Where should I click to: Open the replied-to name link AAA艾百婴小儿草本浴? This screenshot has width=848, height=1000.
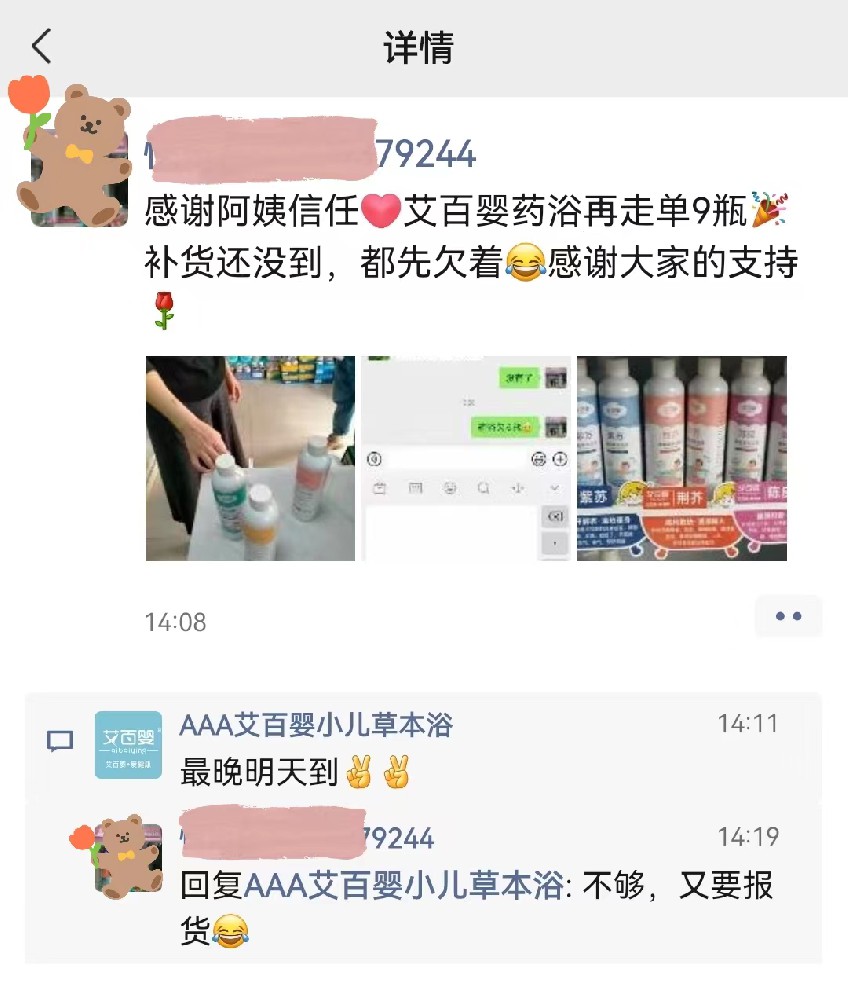pos(404,886)
